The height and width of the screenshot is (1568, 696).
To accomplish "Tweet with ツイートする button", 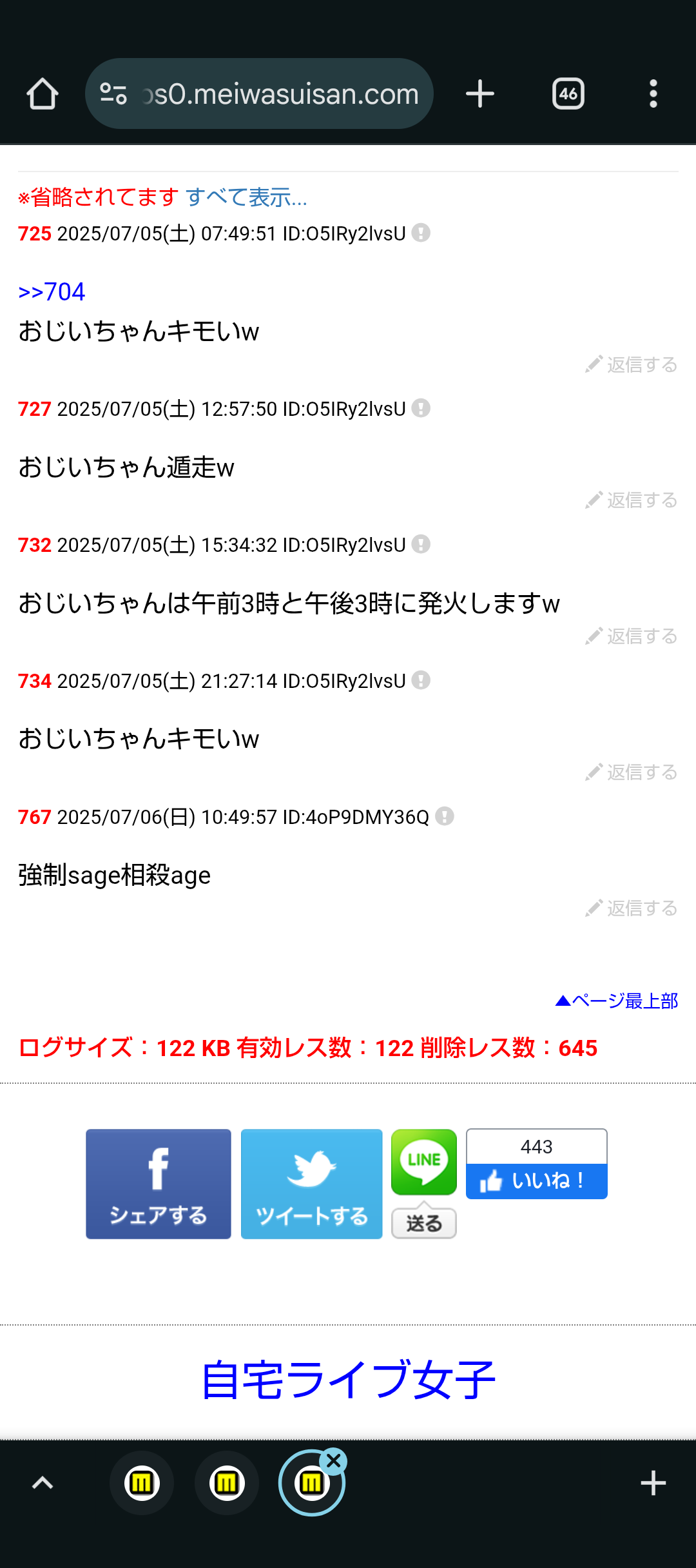I will (312, 1184).
